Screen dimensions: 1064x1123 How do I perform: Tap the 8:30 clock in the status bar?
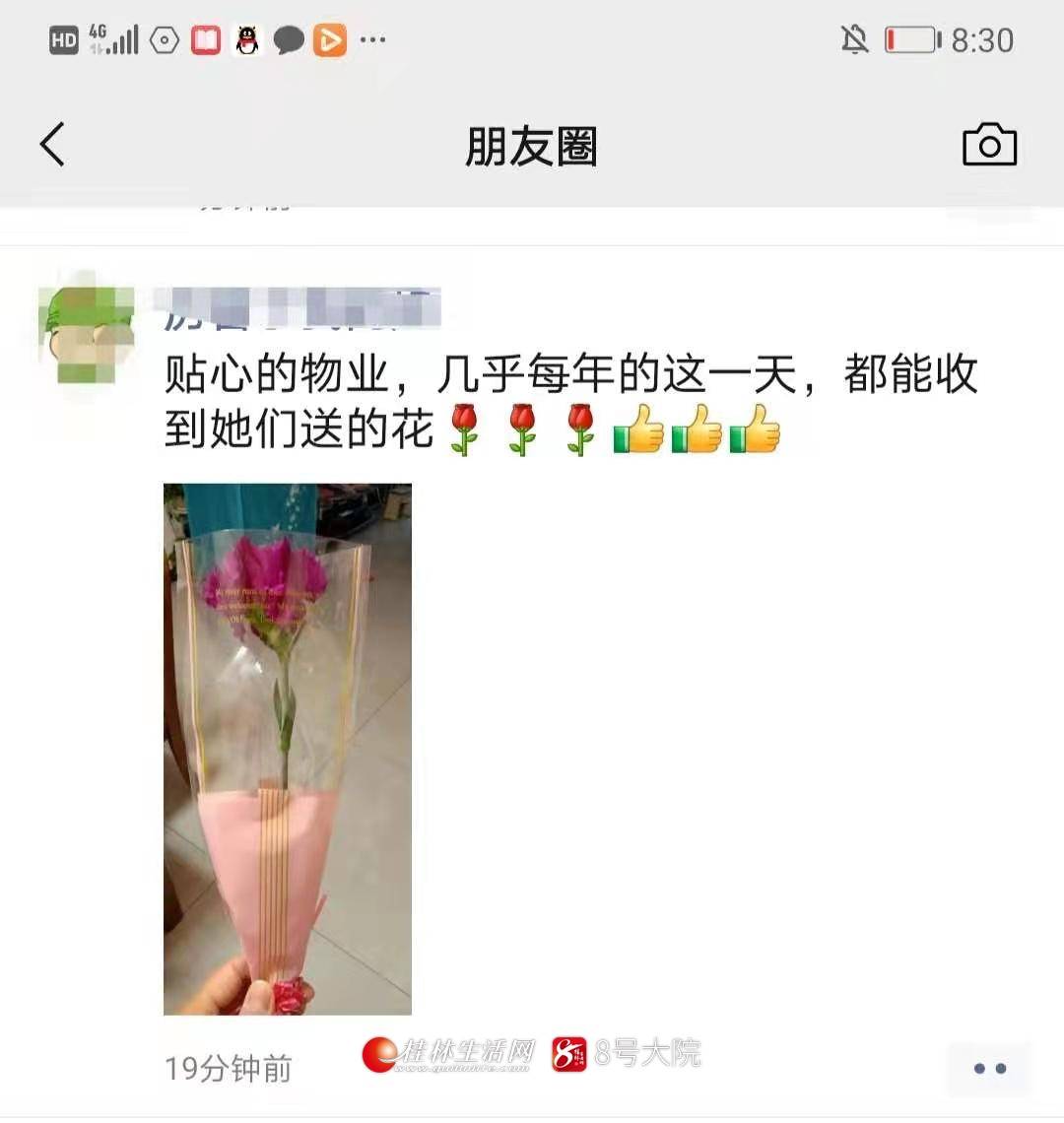985,39
